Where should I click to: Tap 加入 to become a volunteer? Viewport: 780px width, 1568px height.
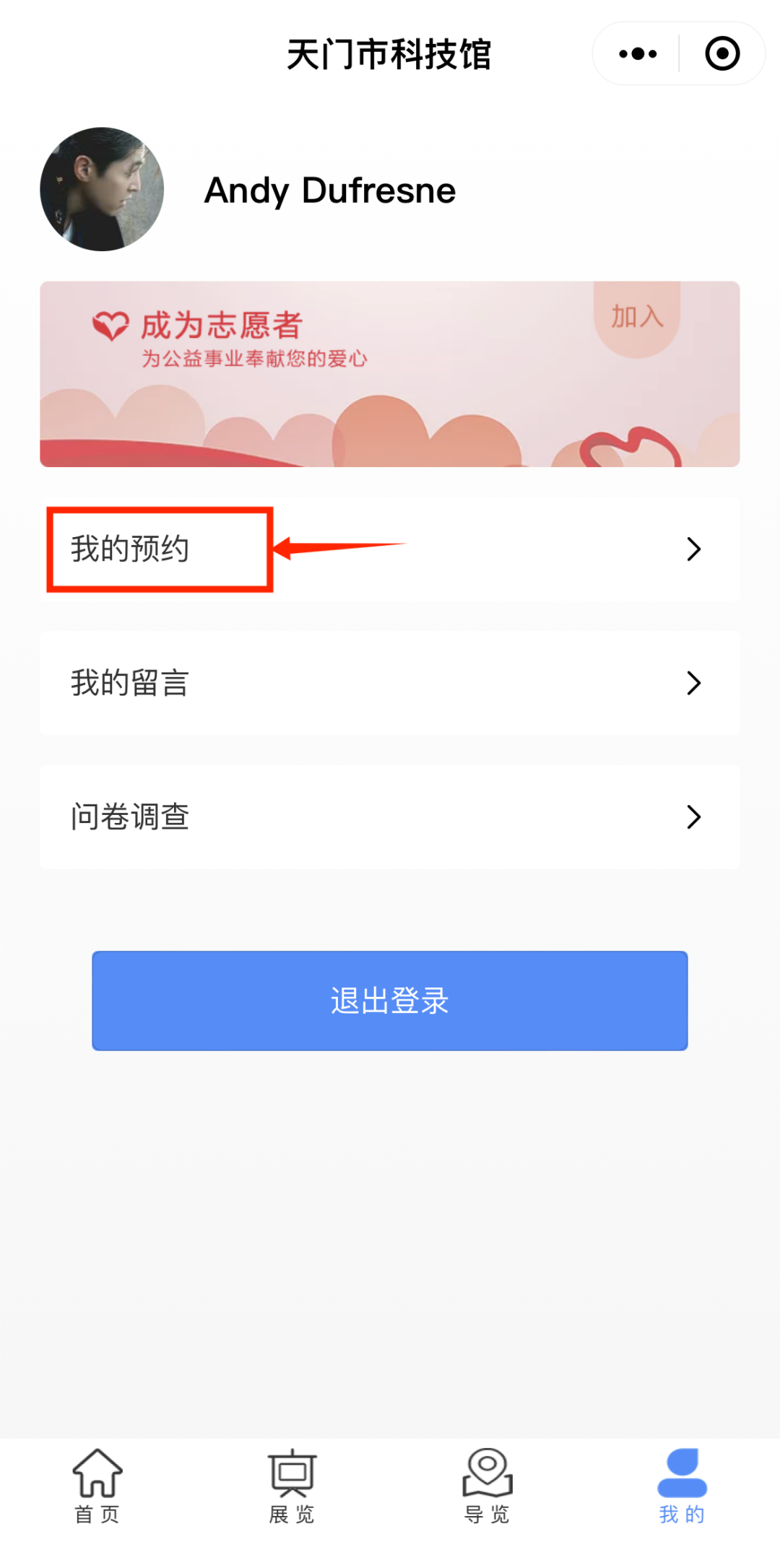(637, 318)
